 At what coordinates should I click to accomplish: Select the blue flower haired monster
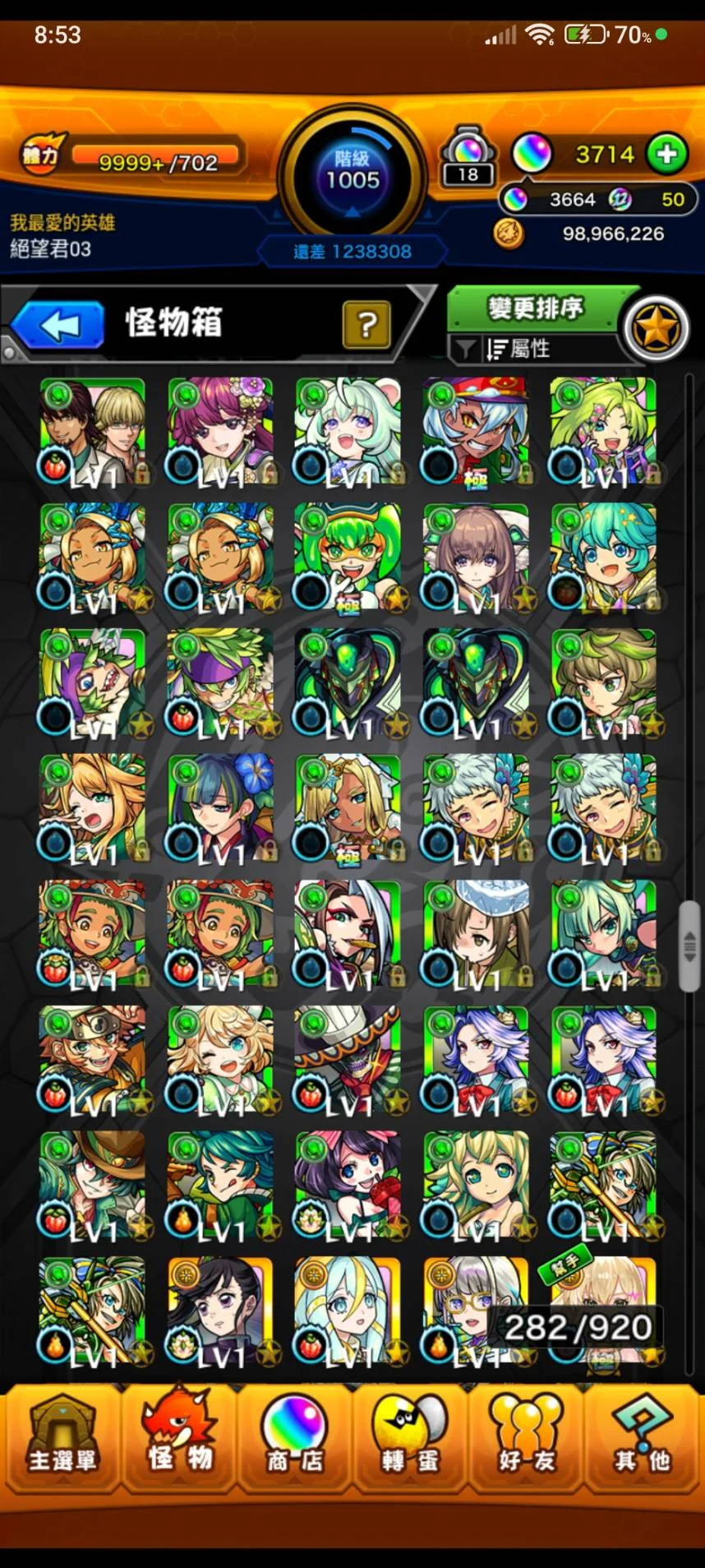tap(220, 808)
